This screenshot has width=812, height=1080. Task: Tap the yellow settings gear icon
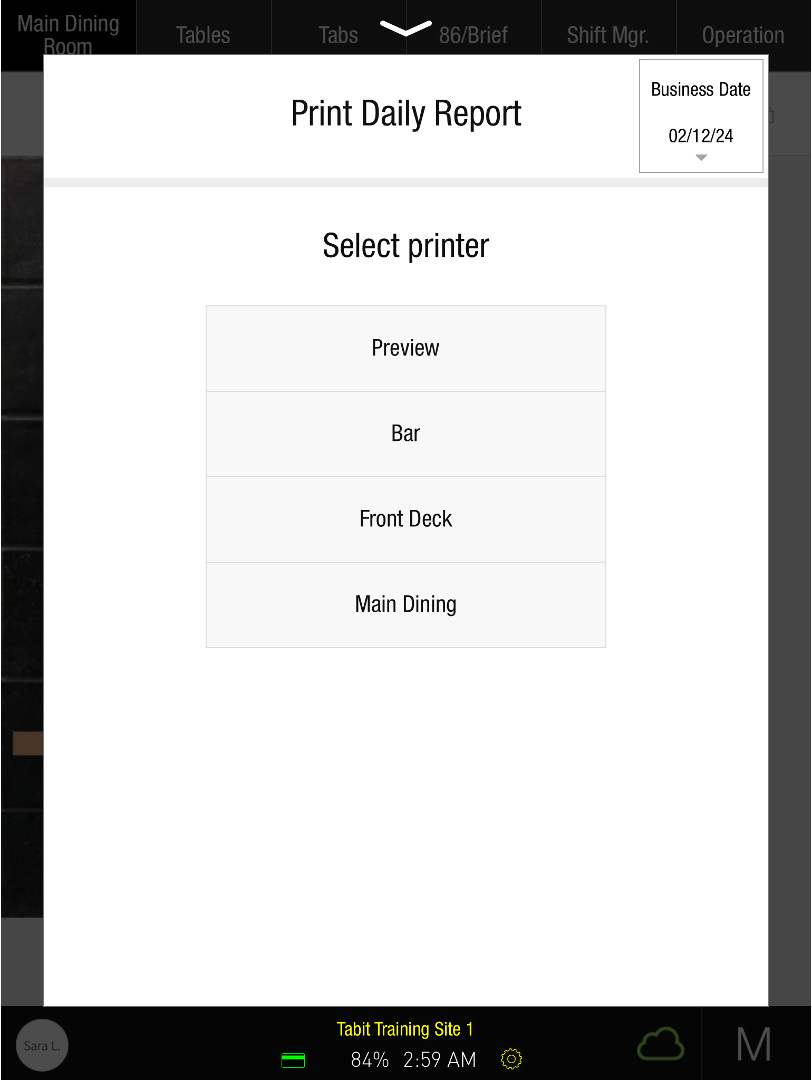pyautogui.click(x=511, y=1058)
